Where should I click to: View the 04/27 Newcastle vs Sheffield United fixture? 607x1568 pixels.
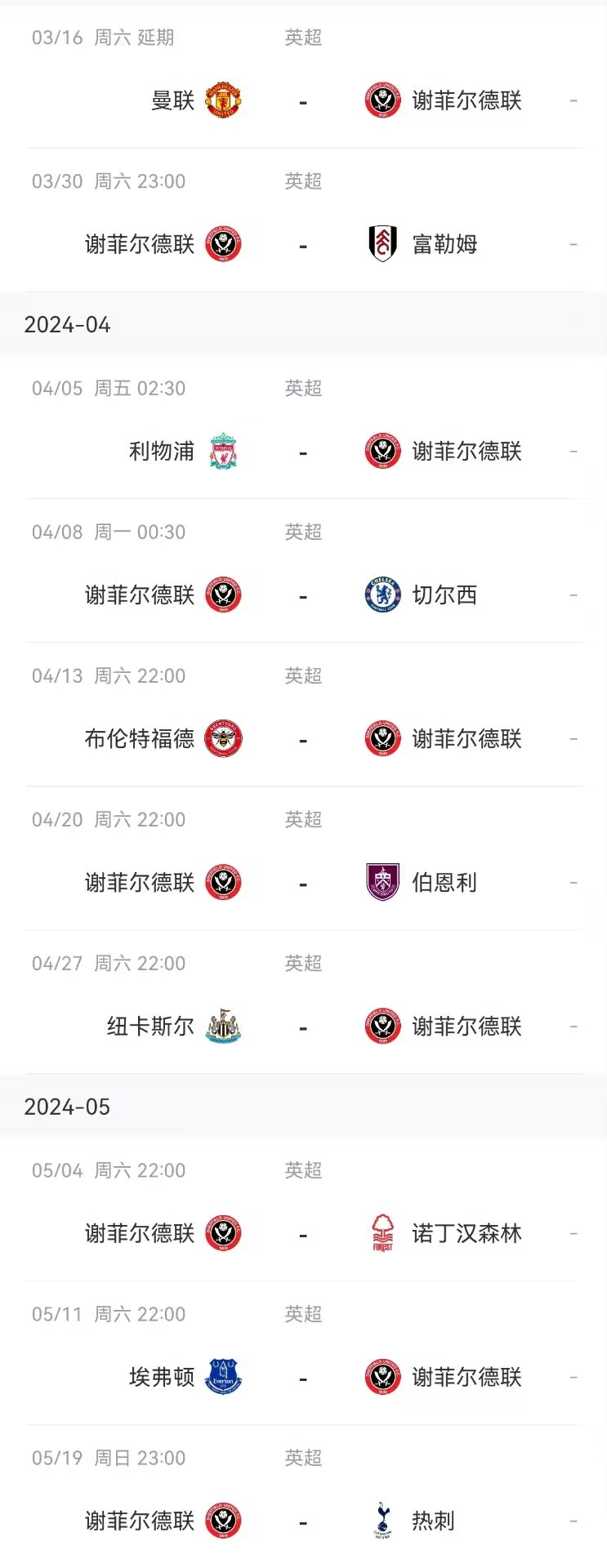pyautogui.click(x=303, y=1027)
